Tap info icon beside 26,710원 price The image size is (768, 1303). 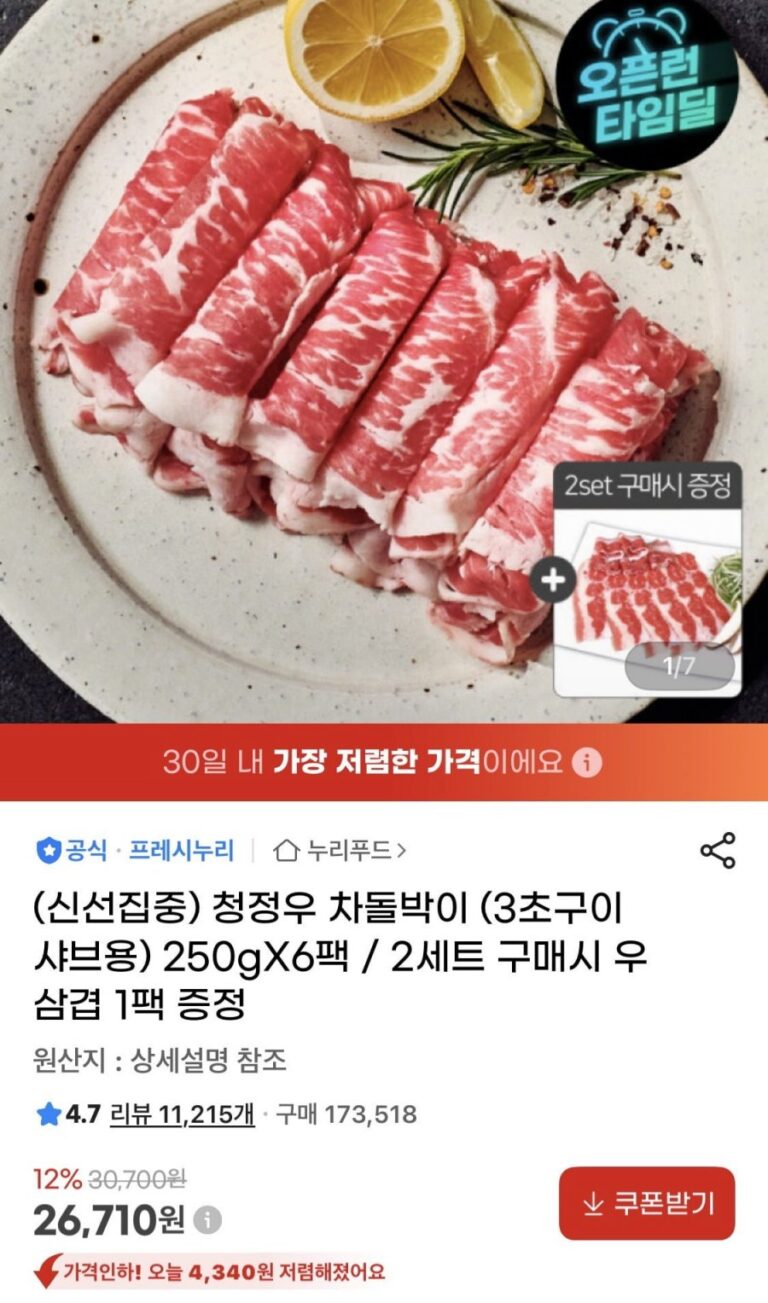pyautogui.click(x=207, y=1220)
